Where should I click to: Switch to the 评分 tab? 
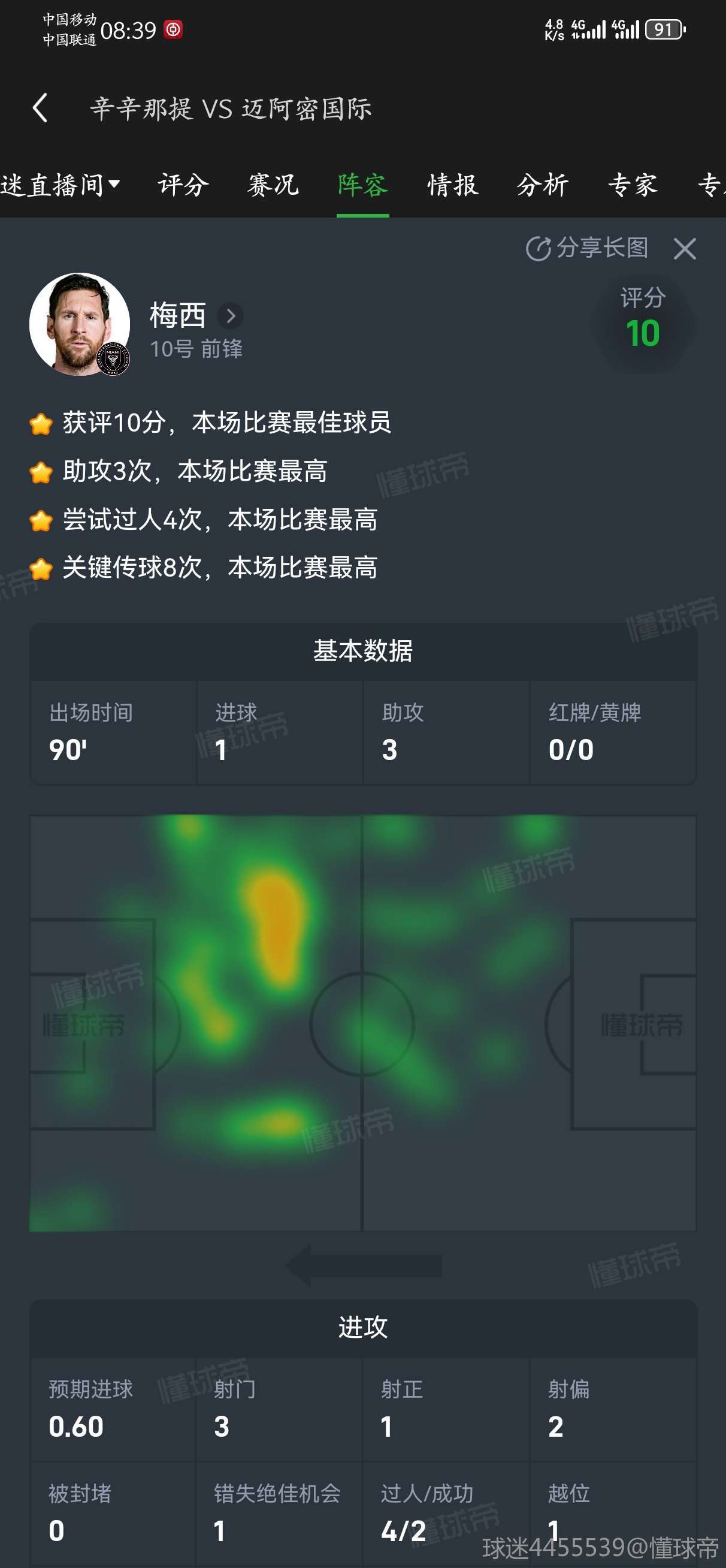pyautogui.click(x=184, y=185)
